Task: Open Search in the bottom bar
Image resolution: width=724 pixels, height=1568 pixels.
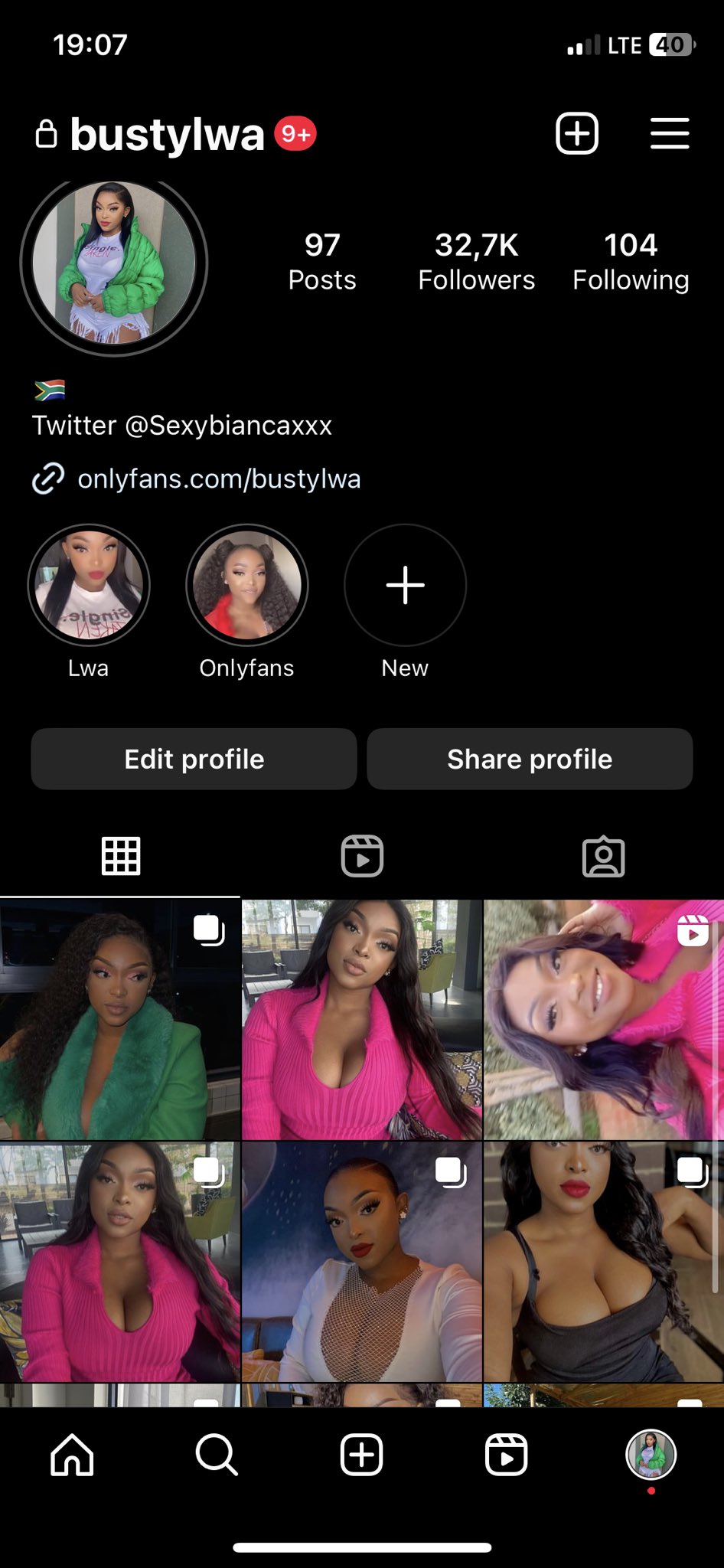Action: [217, 1454]
